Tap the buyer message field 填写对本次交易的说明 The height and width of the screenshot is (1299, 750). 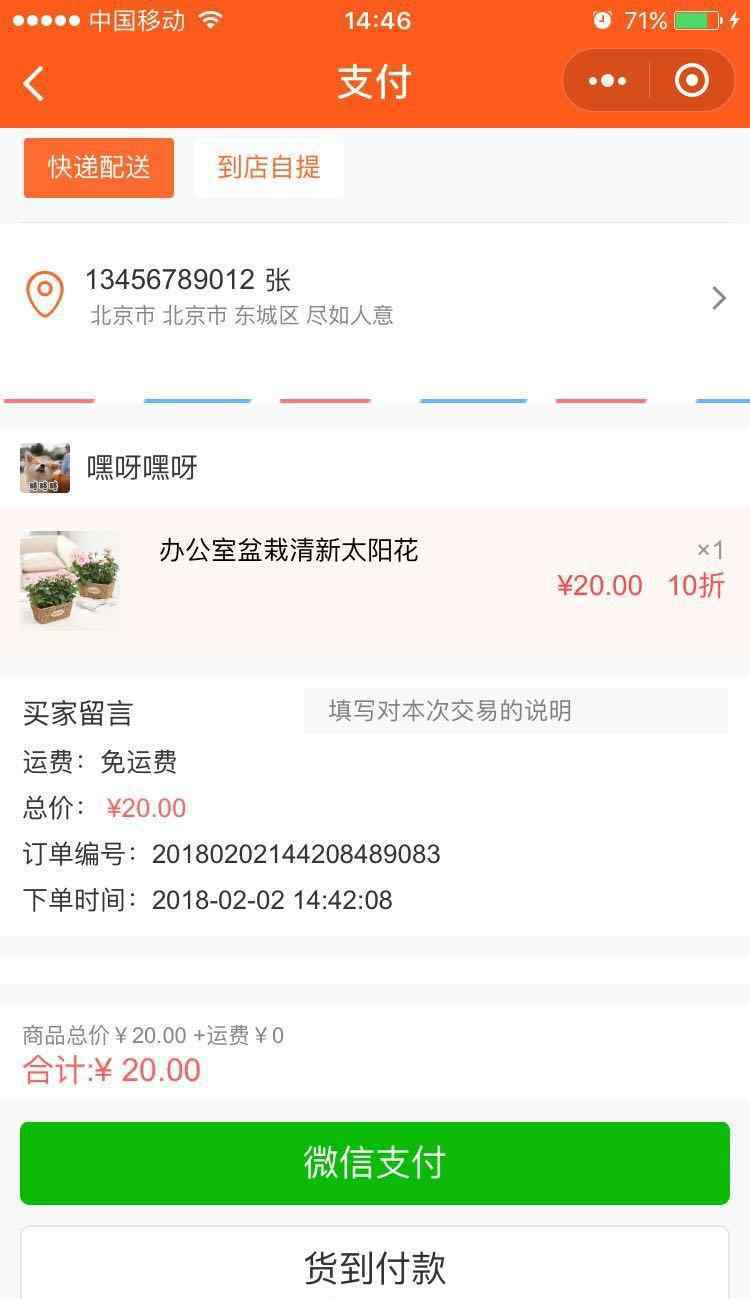tap(515, 711)
